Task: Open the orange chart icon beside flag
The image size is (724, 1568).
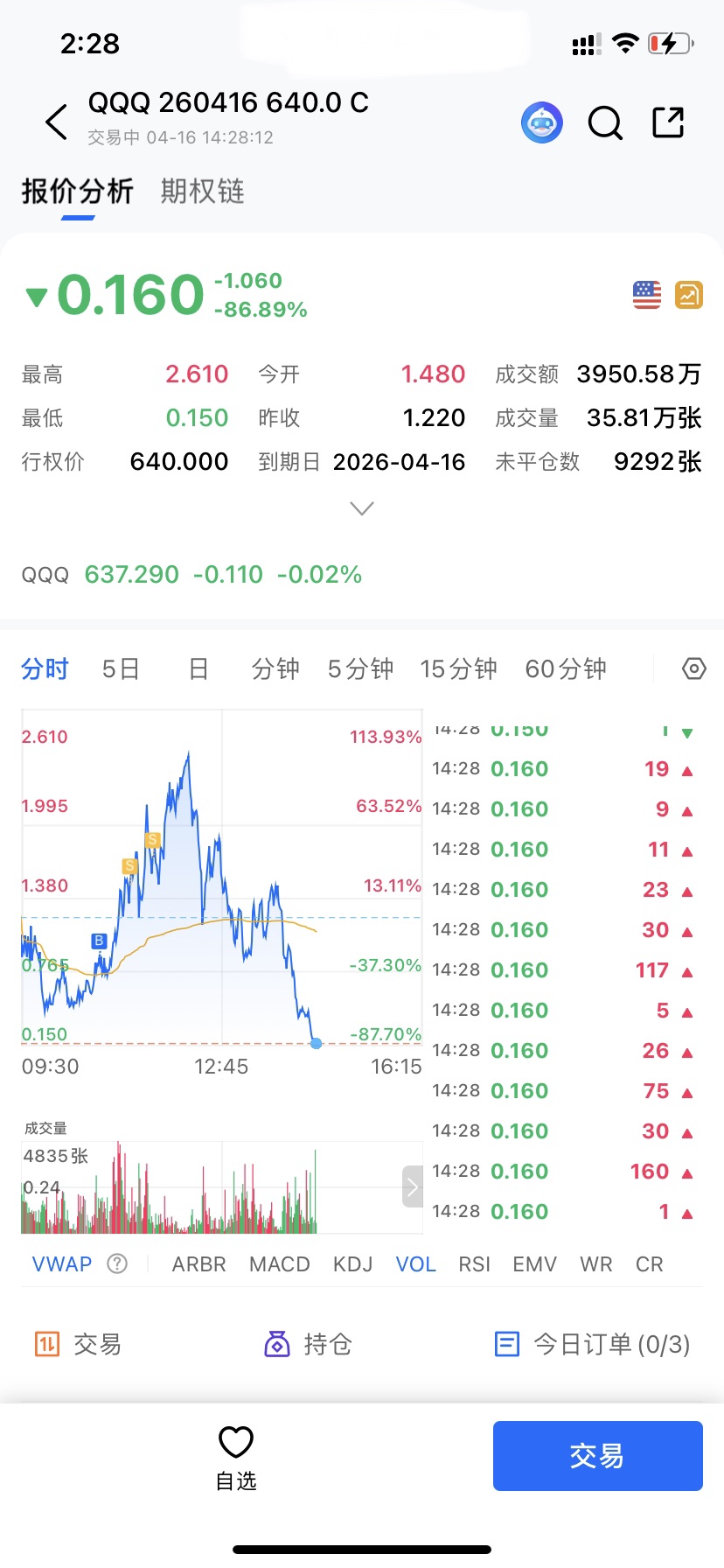Action: point(689,295)
